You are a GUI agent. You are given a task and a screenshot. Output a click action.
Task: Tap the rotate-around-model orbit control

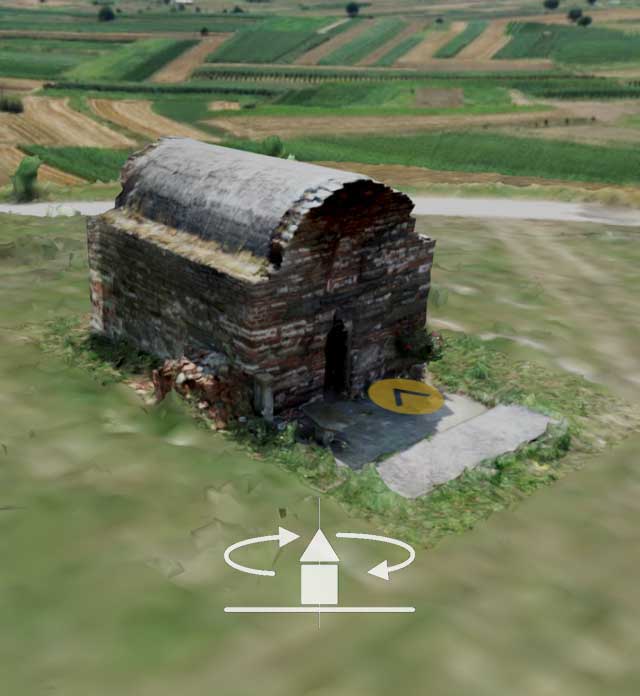(x=319, y=567)
